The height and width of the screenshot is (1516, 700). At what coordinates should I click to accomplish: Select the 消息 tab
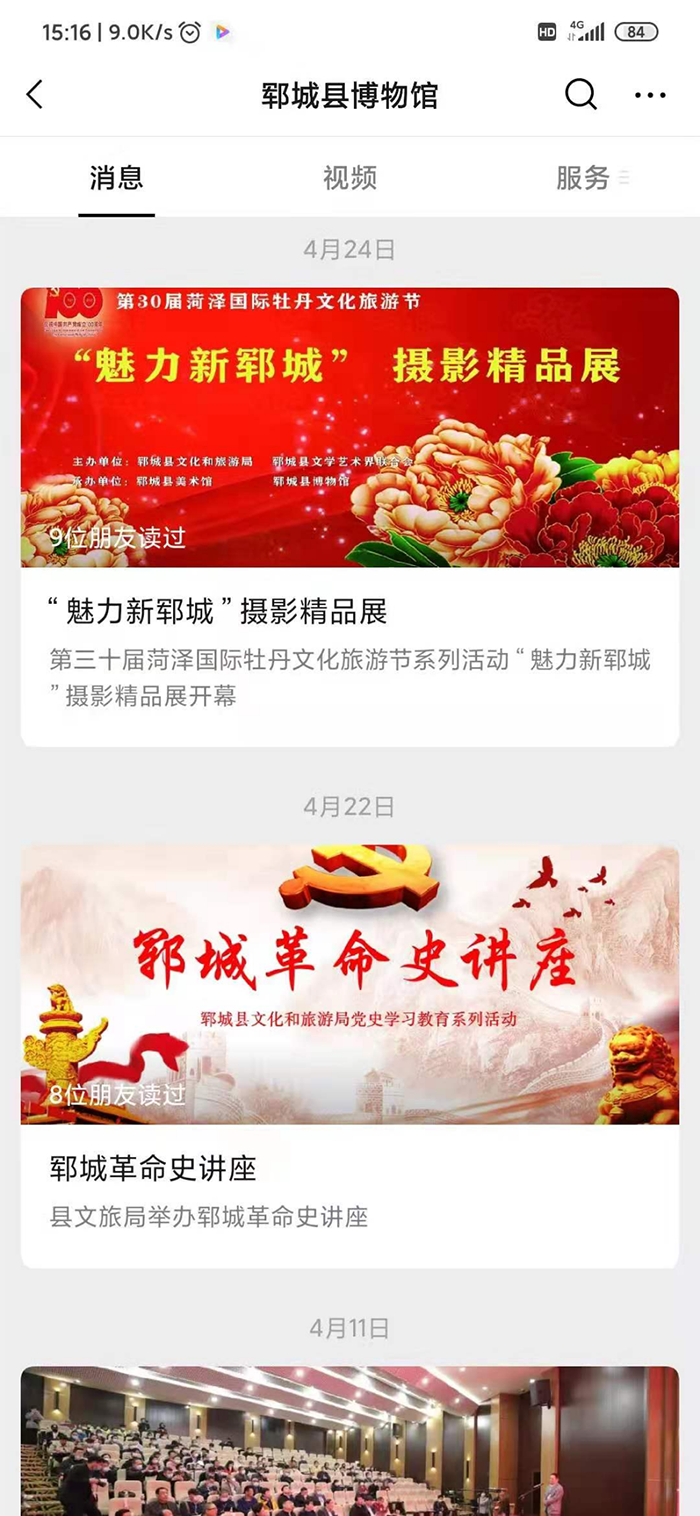pyautogui.click(x=117, y=179)
